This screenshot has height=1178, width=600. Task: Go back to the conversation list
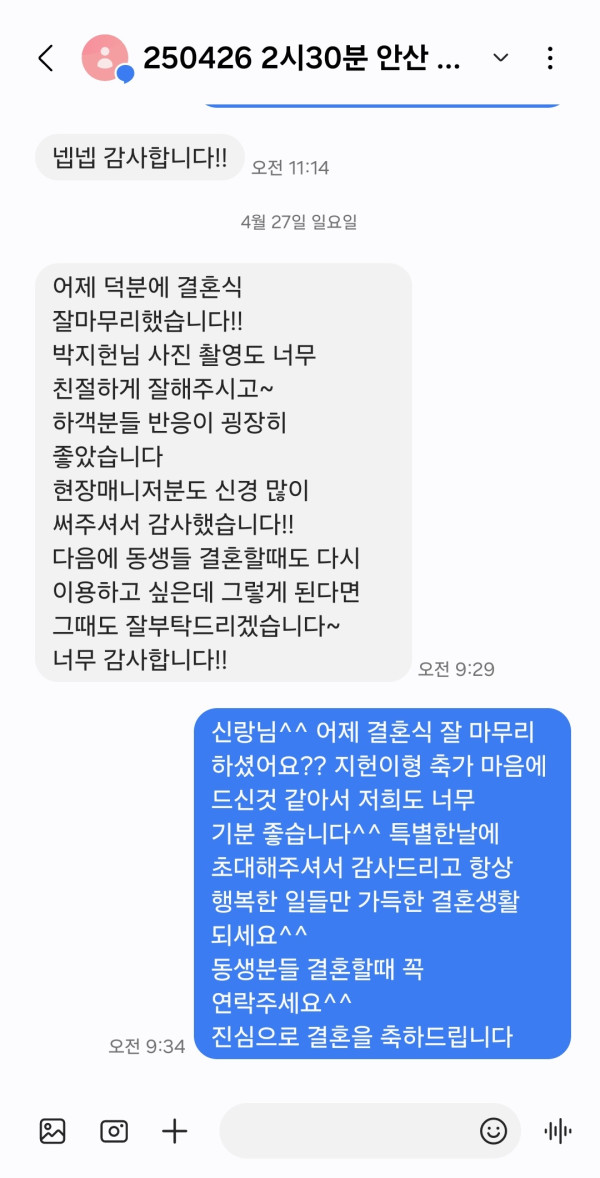[x=46, y=58]
